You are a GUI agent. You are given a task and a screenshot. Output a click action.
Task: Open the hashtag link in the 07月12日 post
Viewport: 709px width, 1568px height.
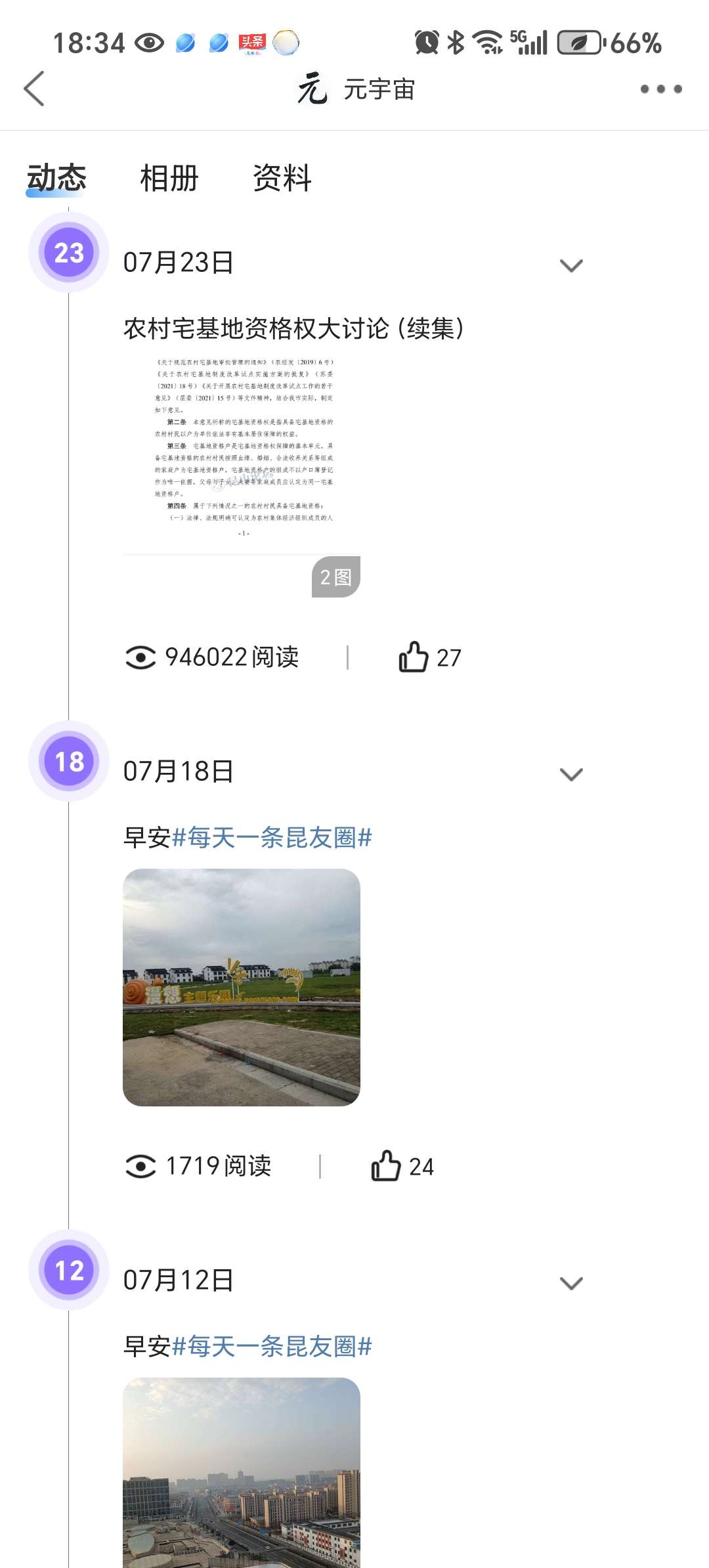[x=272, y=1346]
